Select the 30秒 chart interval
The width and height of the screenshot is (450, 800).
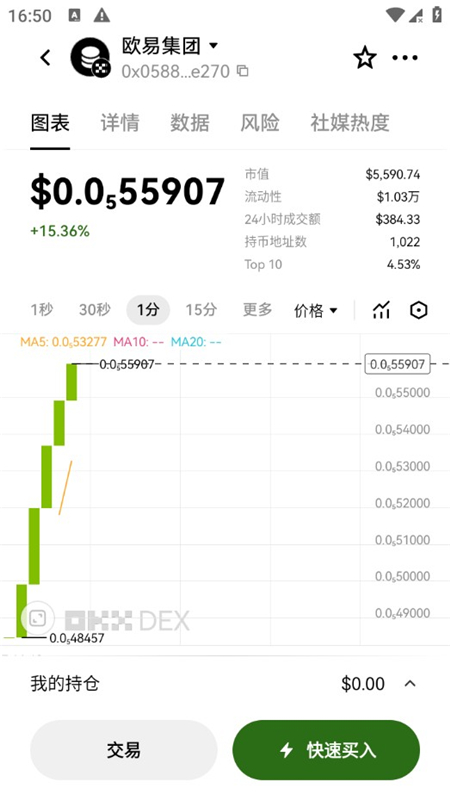(94, 310)
